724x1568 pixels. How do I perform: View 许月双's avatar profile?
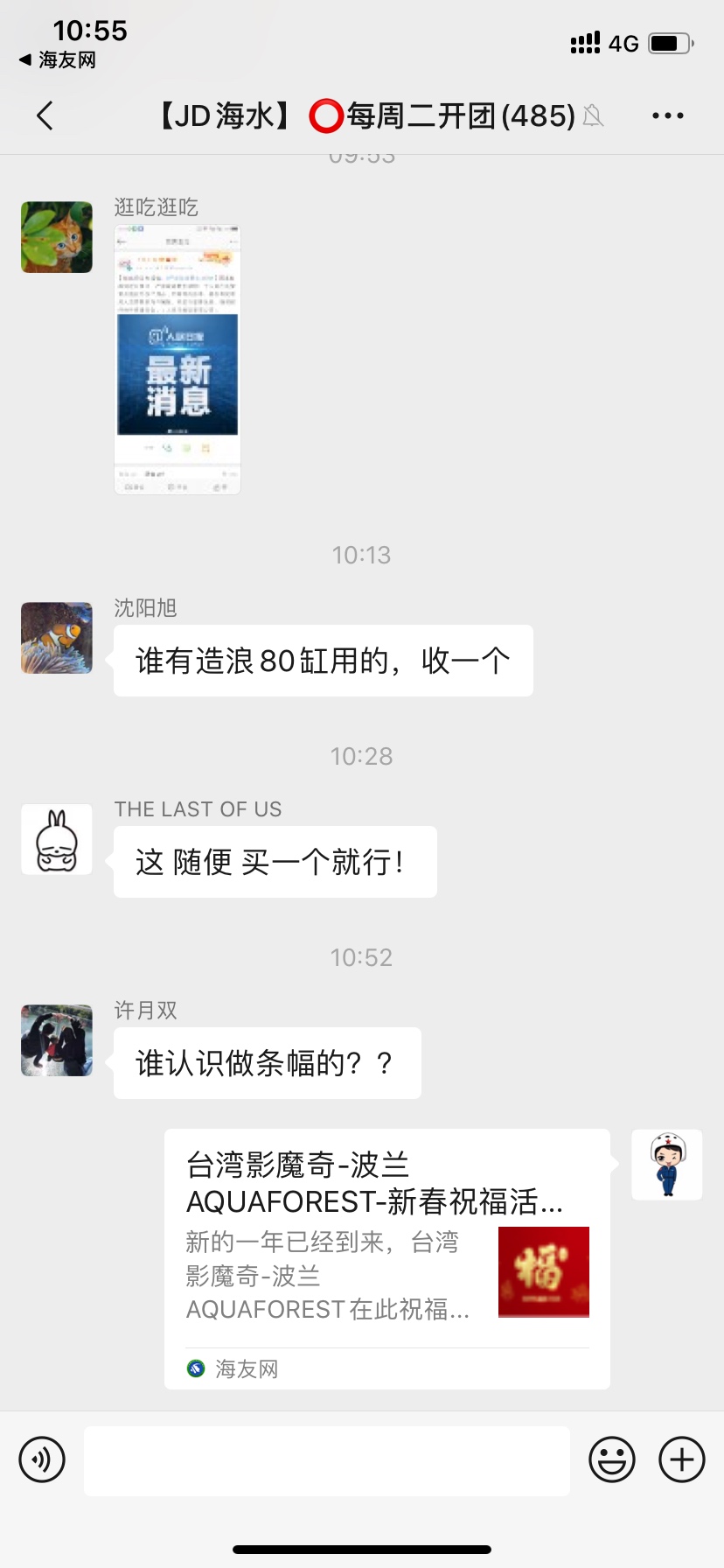pyautogui.click(x=57, y=1040)
